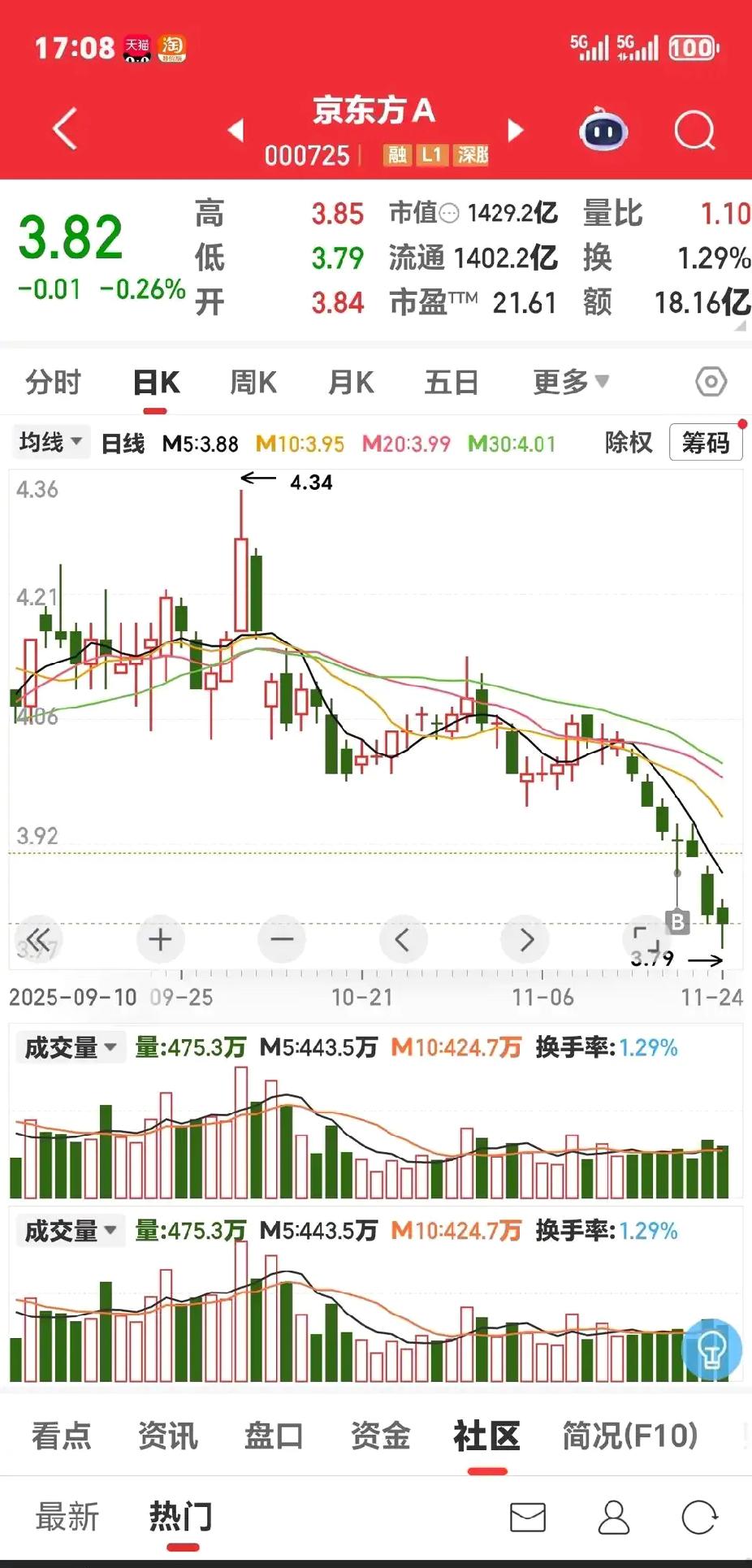Open the messages envelope icon
This screenshot has width=752, height=1568.
coord(526,1516)
